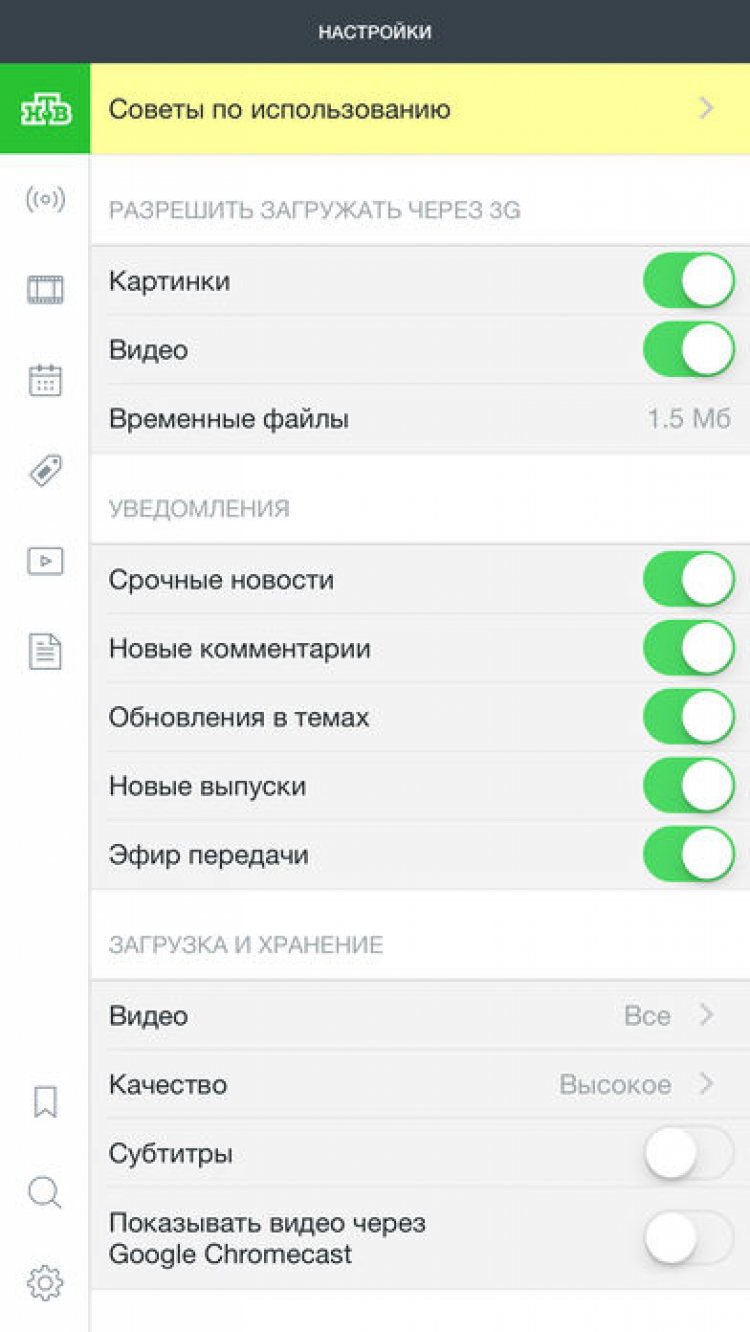Image resolution: width=750 pixels, height=1332 pixels.
Task: Switch off «Обновления в темах»
Action: click(688, 718)
